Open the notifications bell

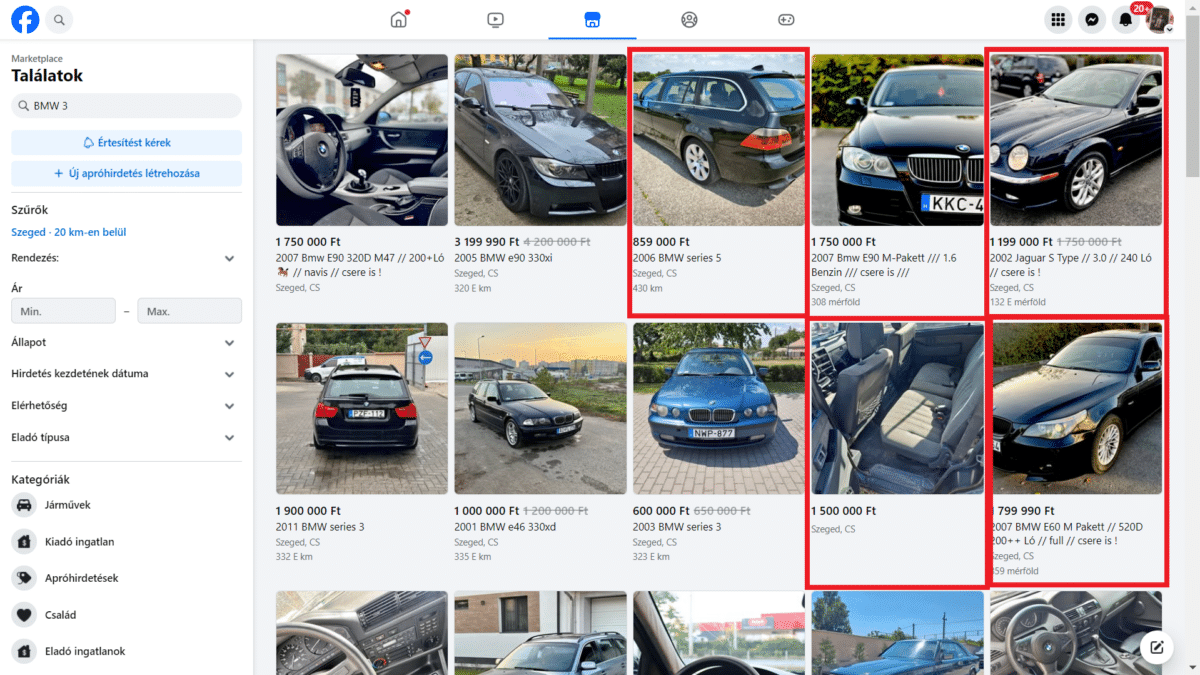pos(1127,19)
